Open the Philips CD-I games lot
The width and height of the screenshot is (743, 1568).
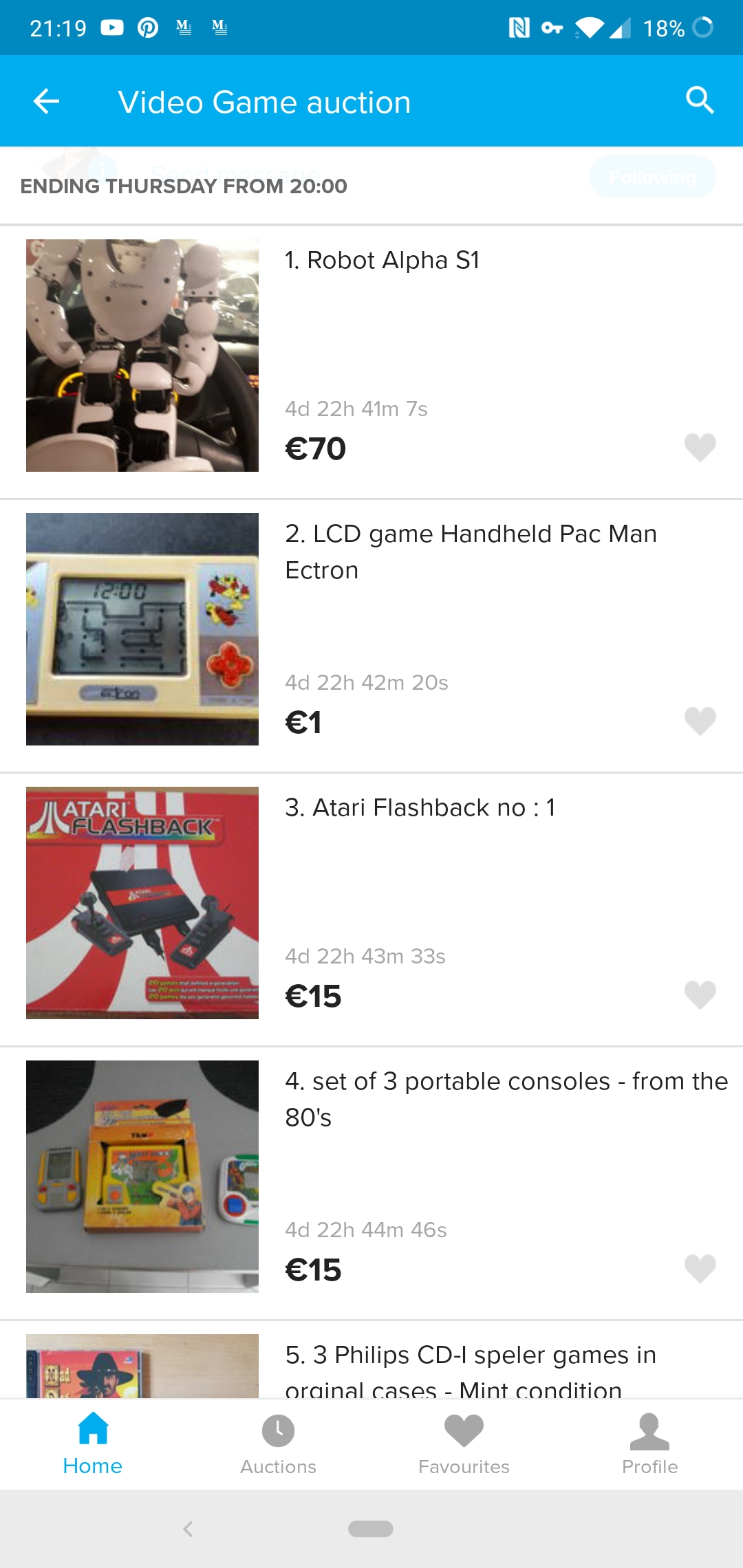click(471, 1369)
